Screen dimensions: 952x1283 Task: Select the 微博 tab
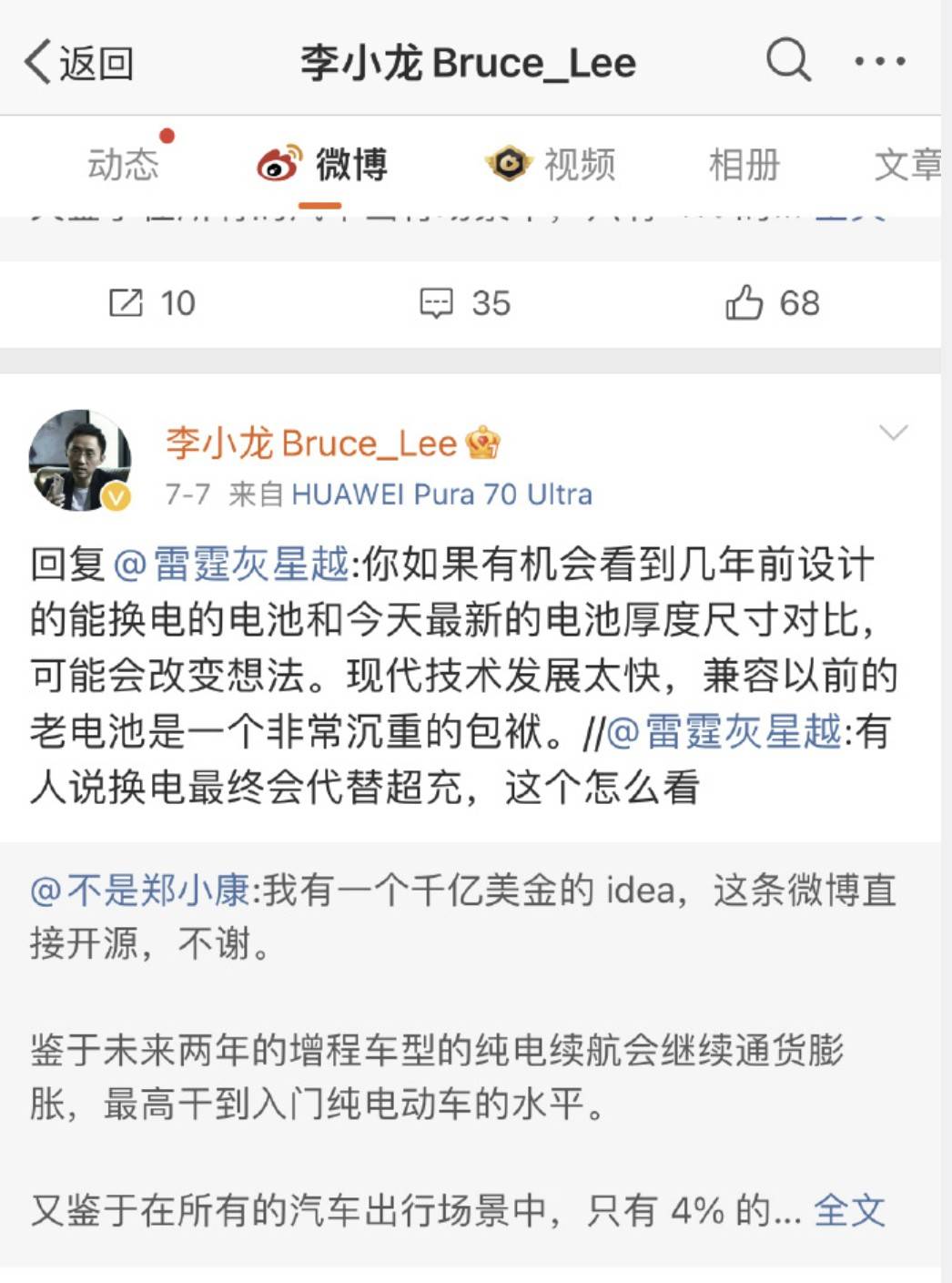(x=324, y=165)
